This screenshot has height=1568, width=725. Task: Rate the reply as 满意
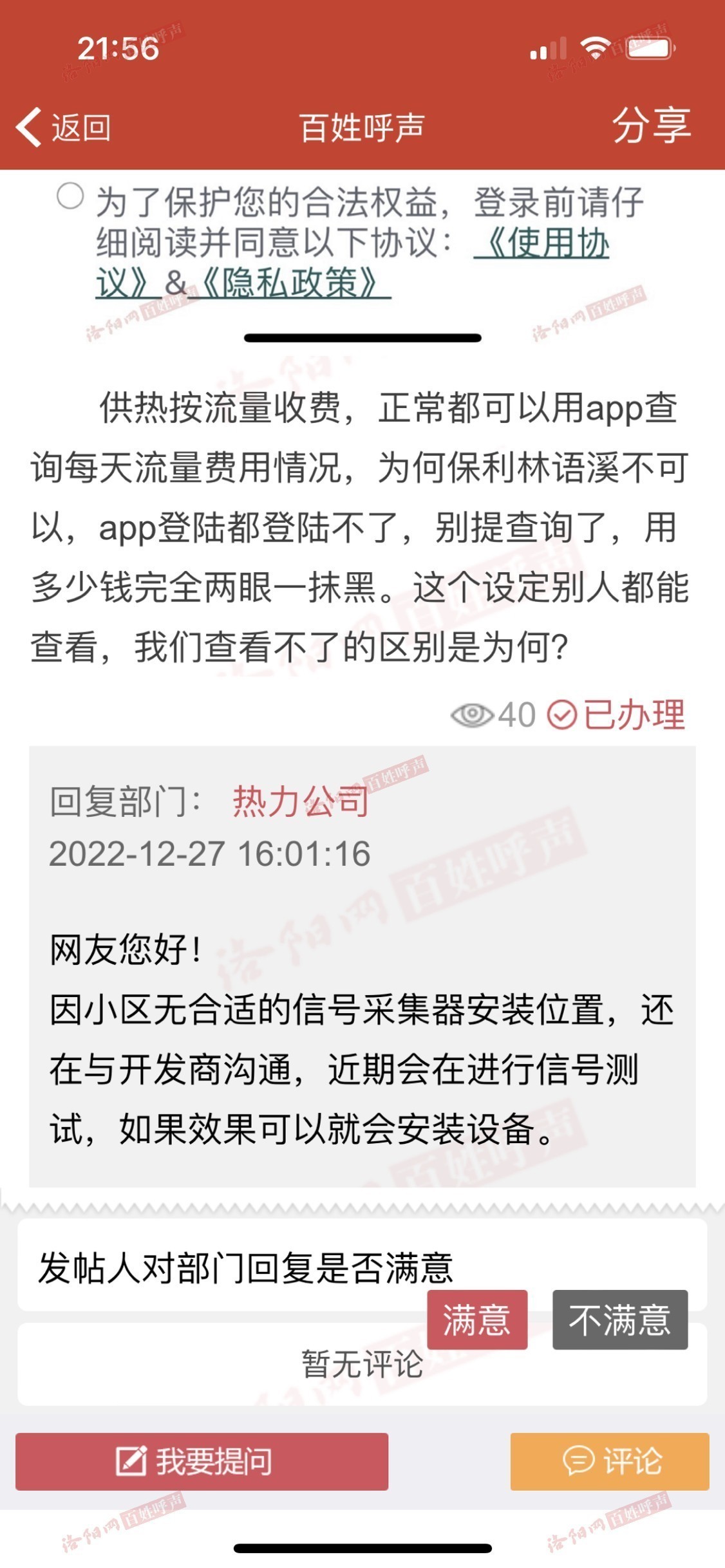[x=477, y=1320]
